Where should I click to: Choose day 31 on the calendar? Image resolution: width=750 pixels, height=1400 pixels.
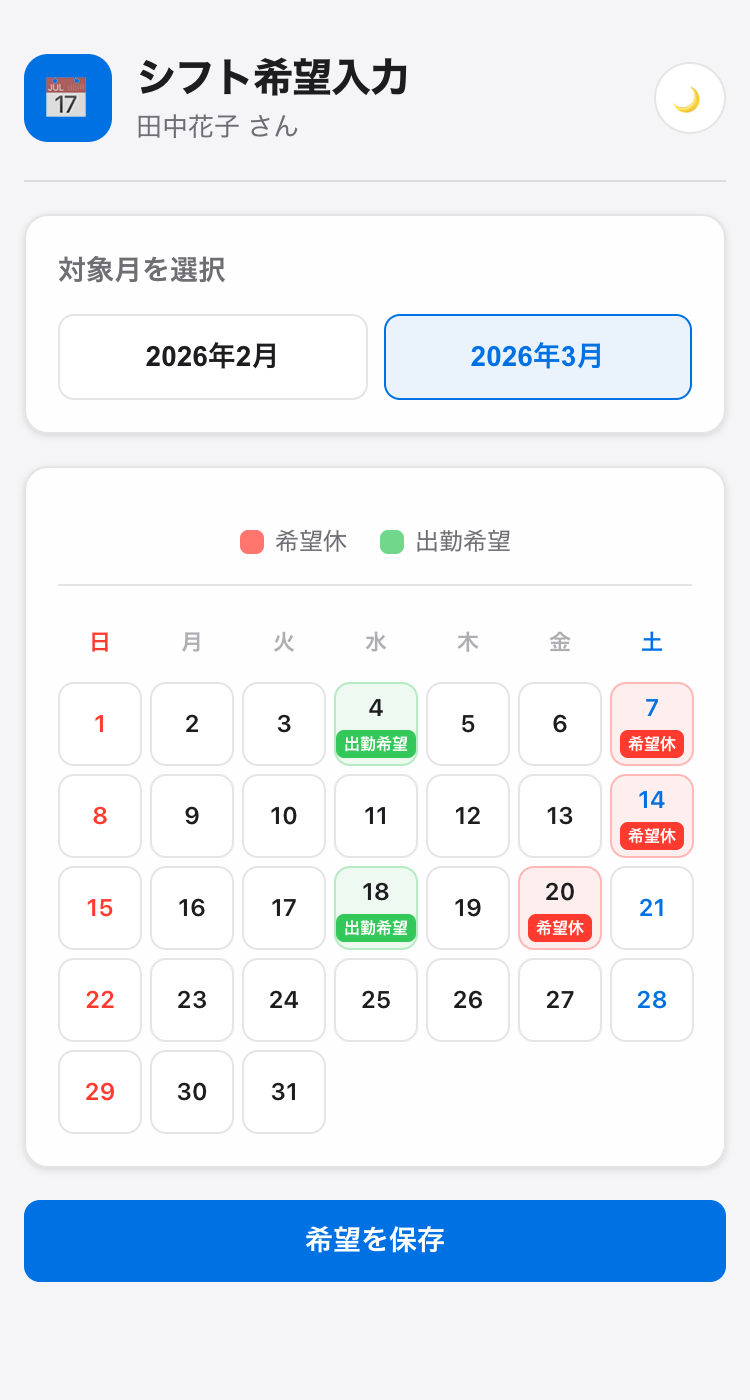284,1092
